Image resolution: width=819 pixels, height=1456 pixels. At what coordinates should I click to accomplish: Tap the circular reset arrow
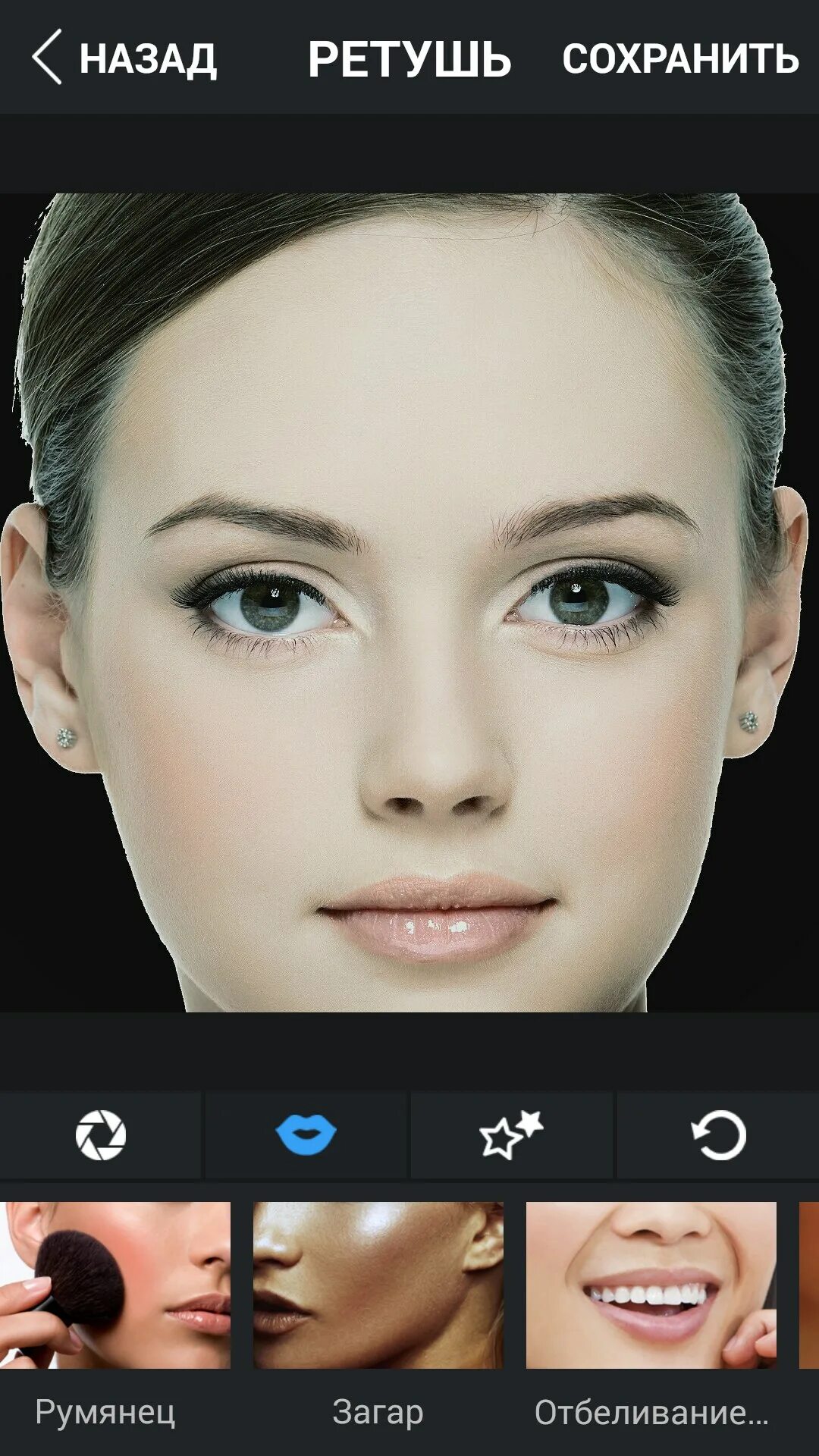click(x=718, y=1135)
